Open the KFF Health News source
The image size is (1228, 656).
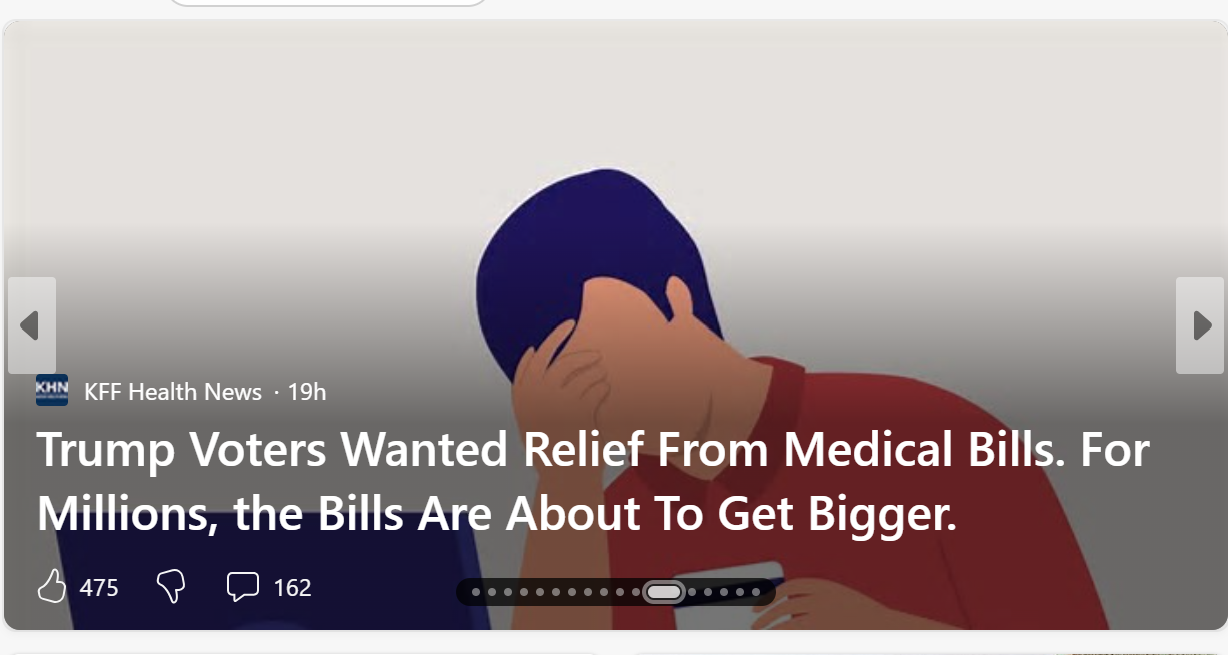click(172, 392)
